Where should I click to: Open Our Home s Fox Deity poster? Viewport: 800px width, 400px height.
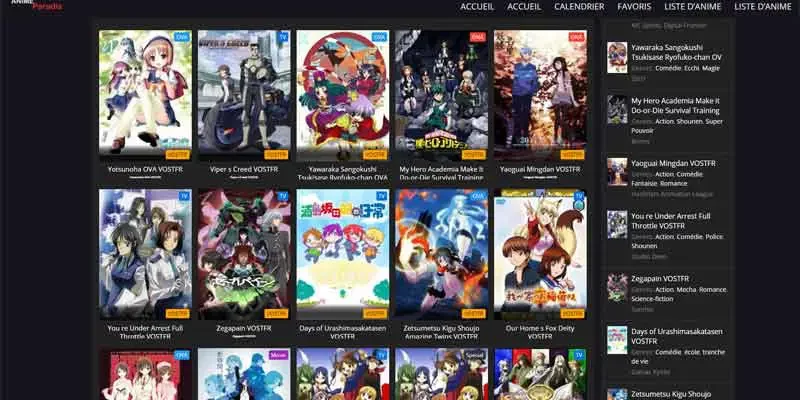[x=541, y=254]
